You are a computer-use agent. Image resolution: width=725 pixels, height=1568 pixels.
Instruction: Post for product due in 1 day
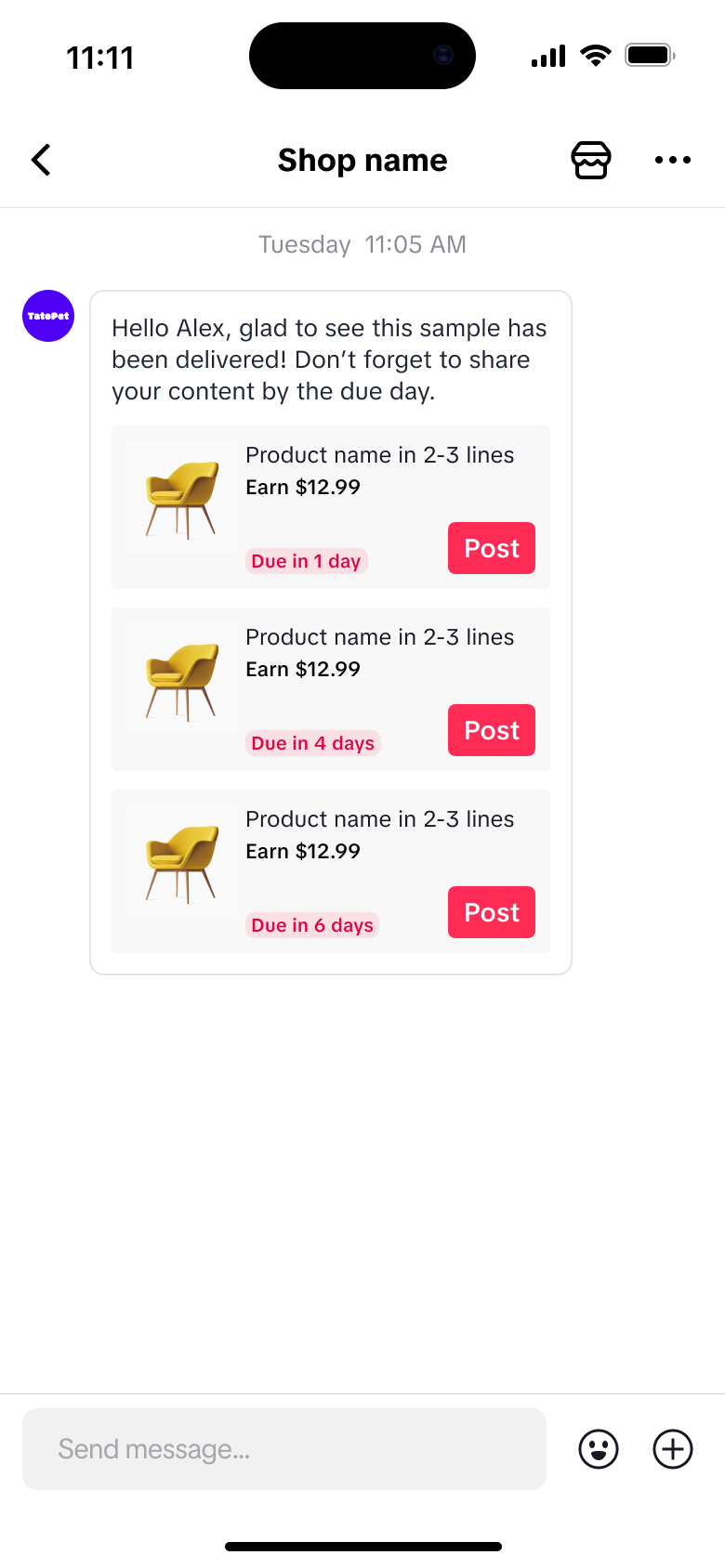click(x=491, y=548)
